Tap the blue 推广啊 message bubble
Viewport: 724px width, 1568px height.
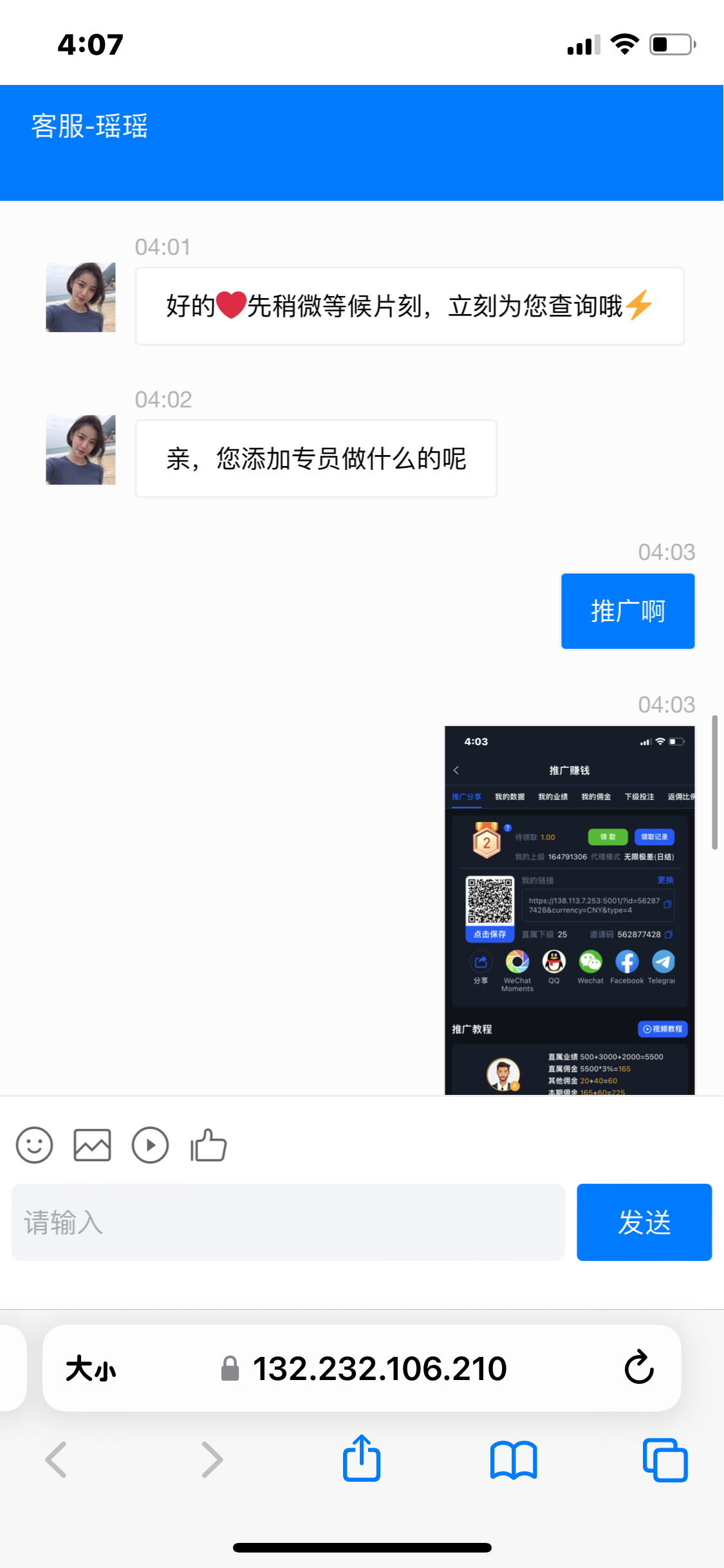click(627, 610)
